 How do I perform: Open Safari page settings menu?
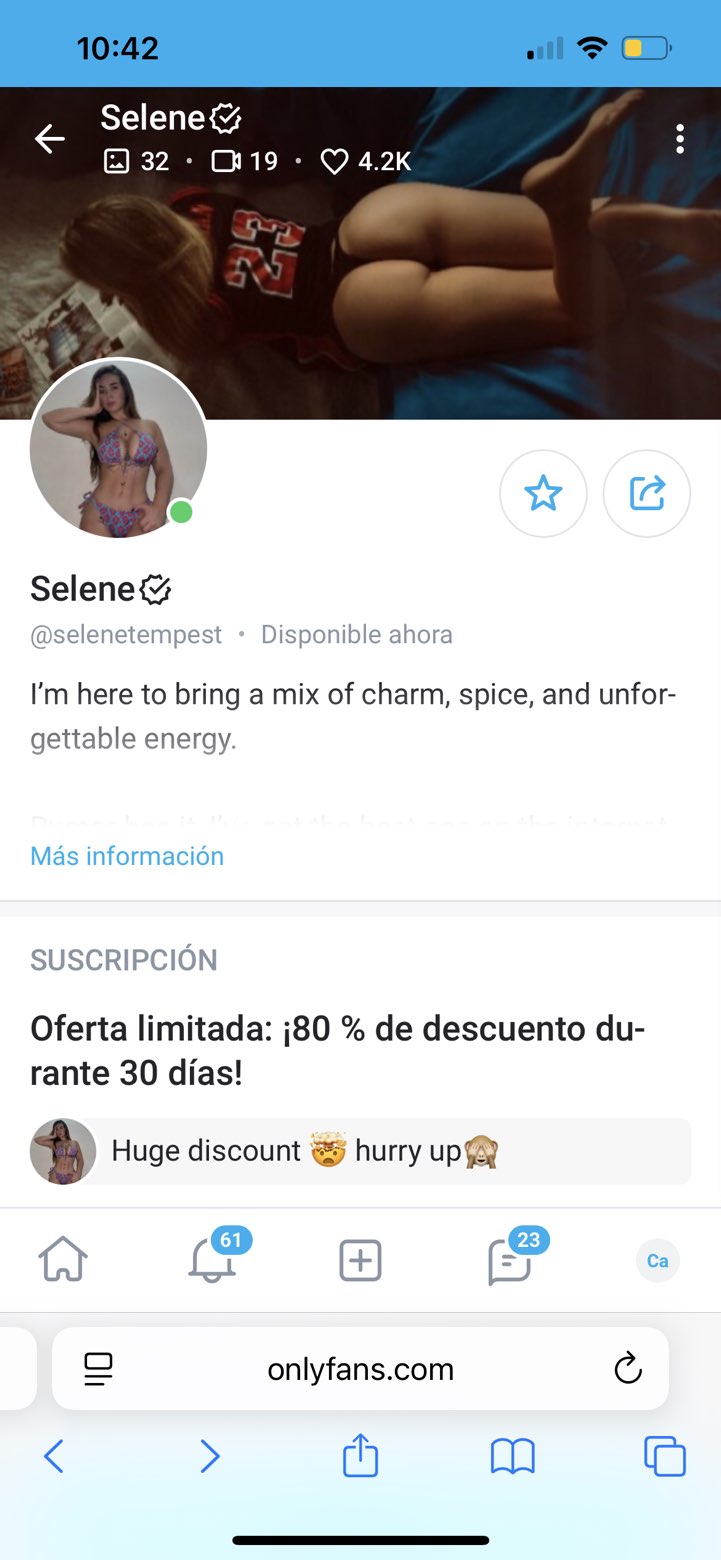(98, 1369)
